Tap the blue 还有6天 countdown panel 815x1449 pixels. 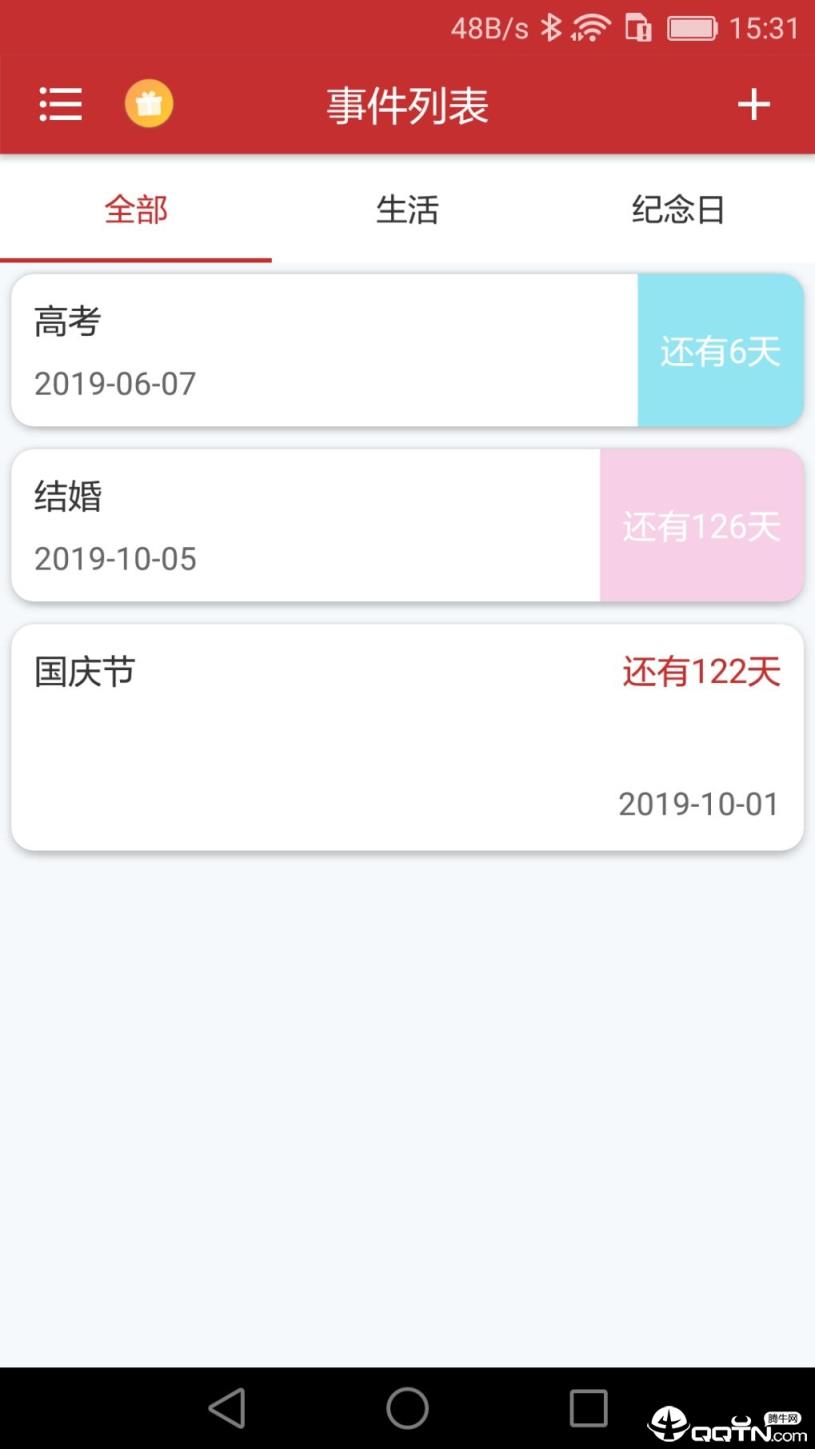[720, 349]
